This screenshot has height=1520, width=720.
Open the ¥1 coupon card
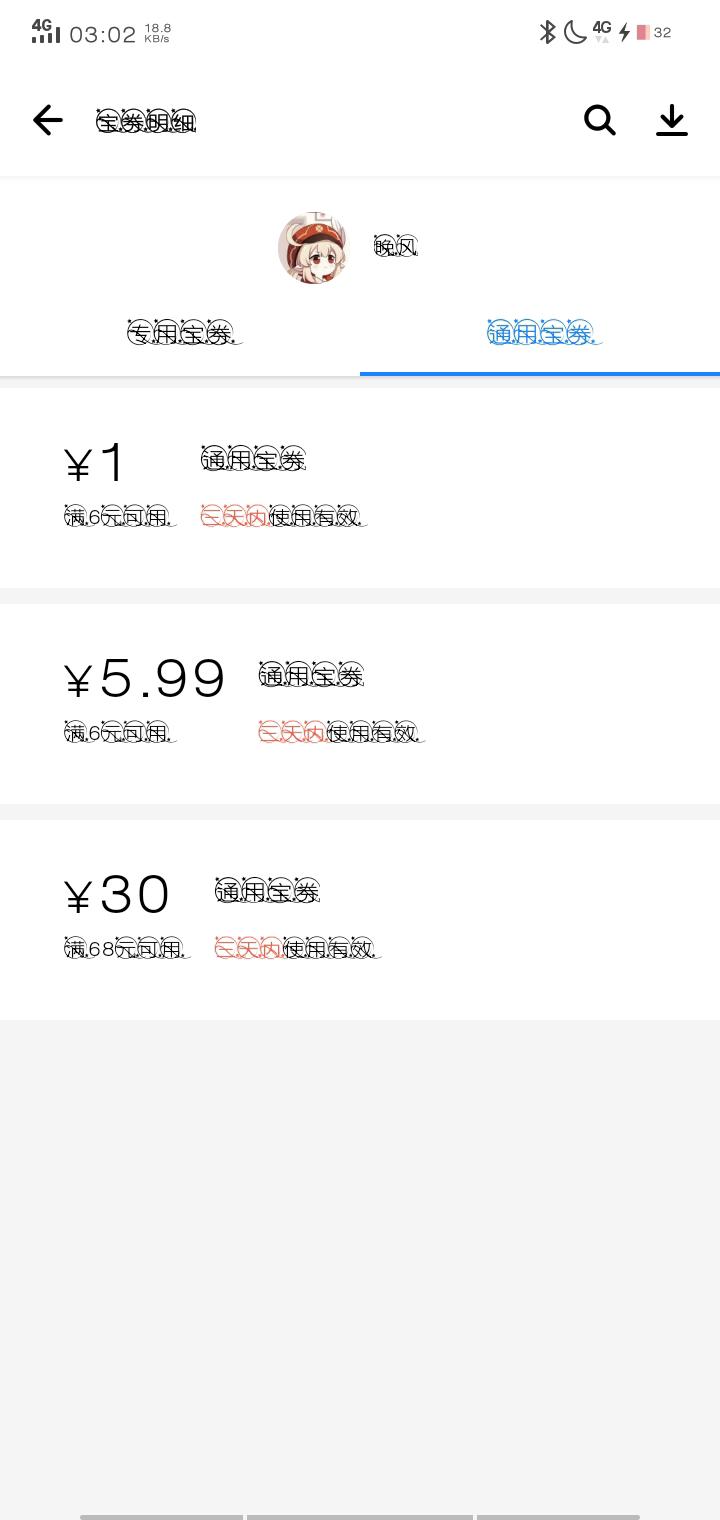click(x=360, y=488)
